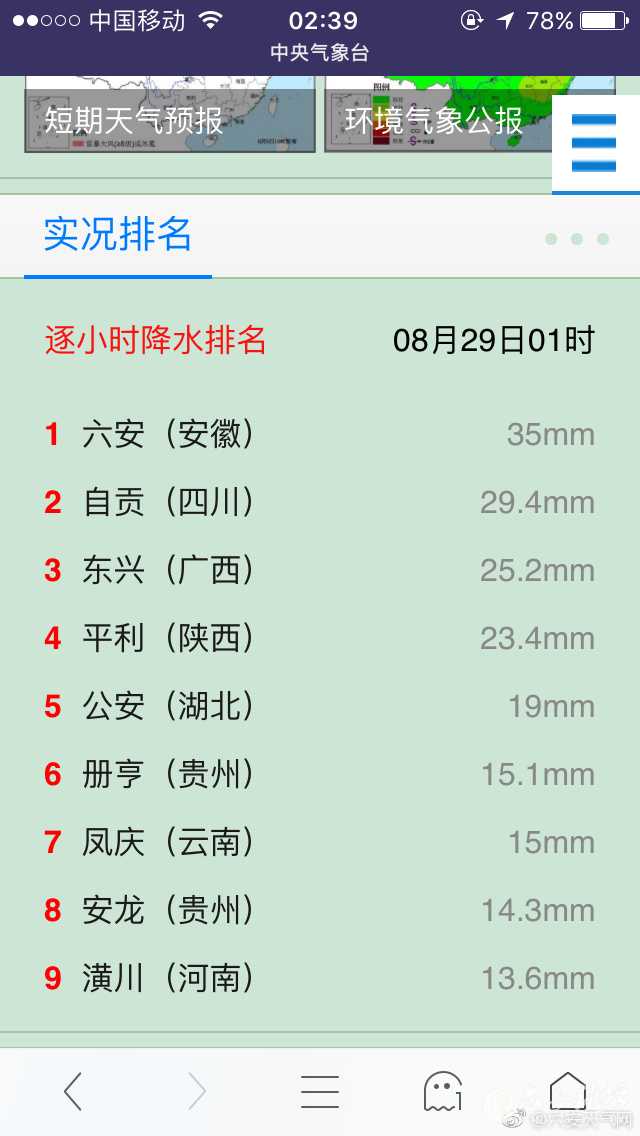Open the hamburger menu button
This screenshot has height=1136, width=640.
point(594,145)
